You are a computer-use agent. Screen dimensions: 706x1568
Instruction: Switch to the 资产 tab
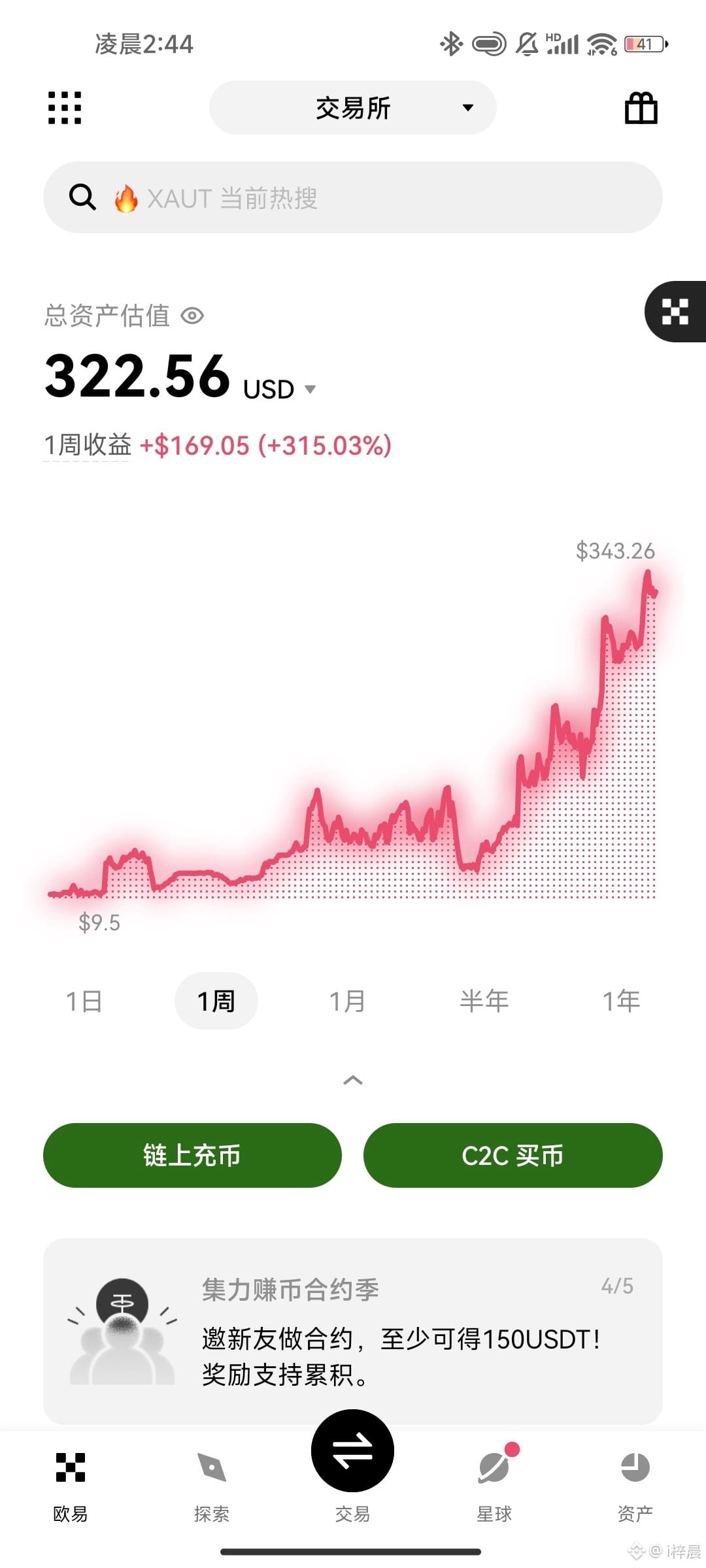pos(635,1482)
